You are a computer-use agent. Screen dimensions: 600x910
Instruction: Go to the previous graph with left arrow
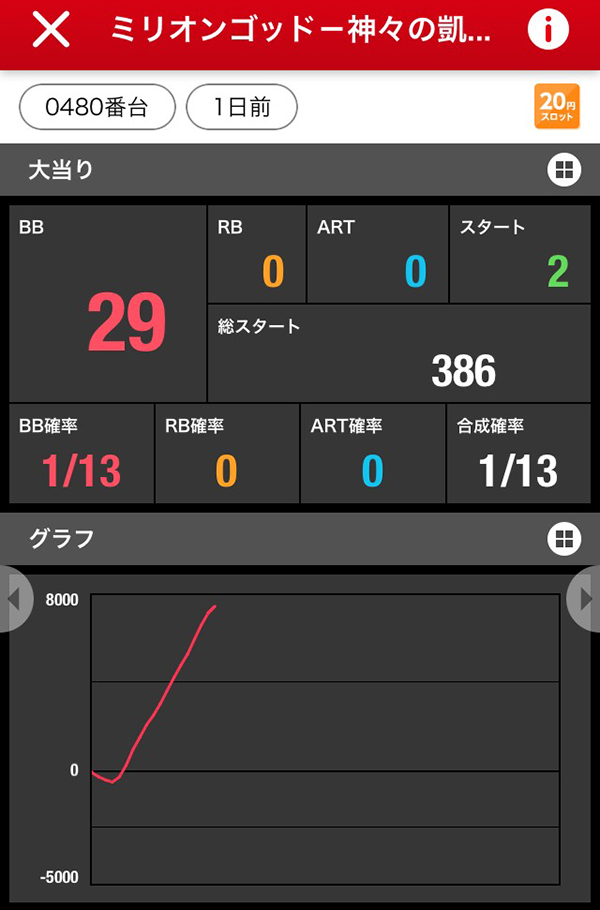pyautogui.click(x=14, y=599)
